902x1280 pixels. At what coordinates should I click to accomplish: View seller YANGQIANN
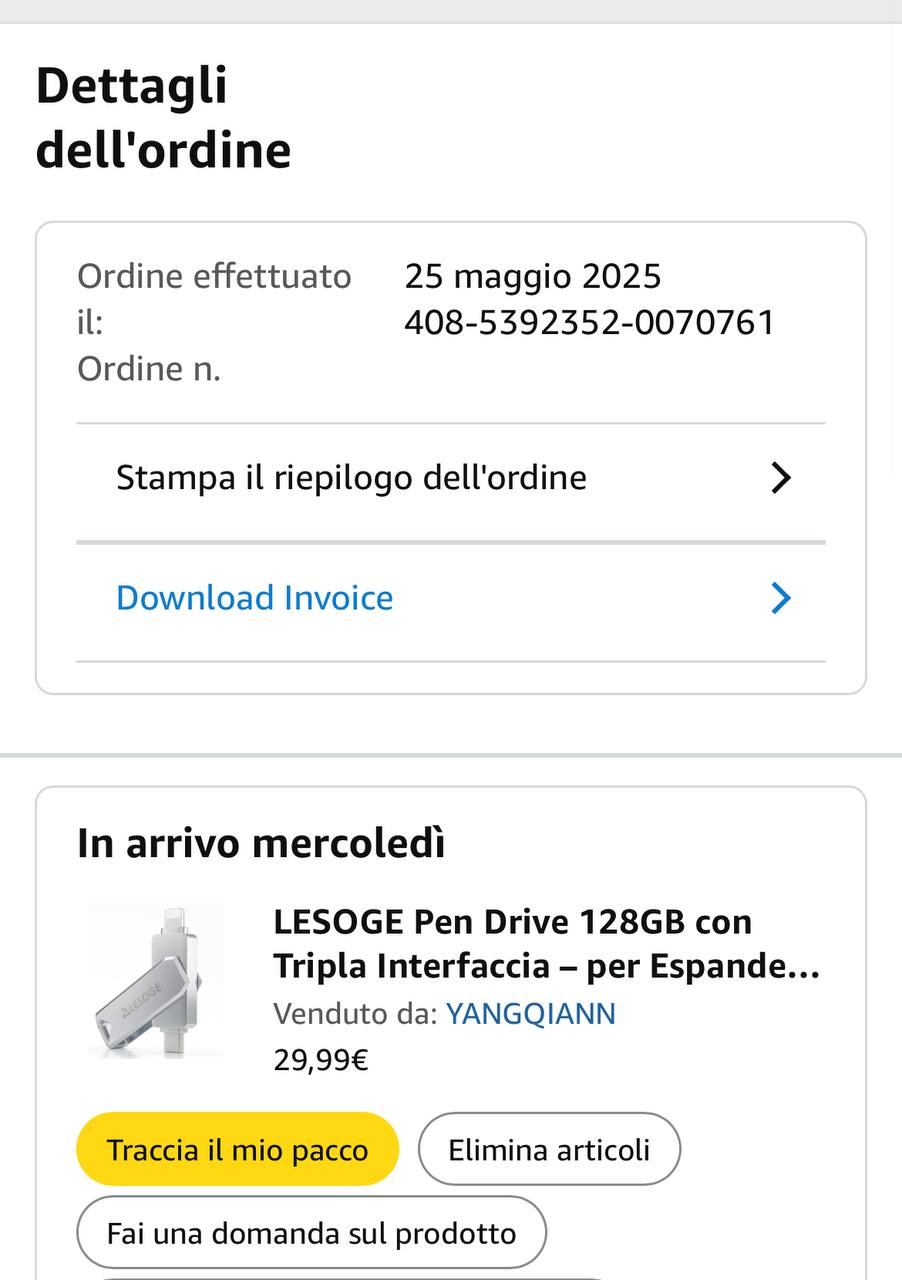click(530, 1013)
